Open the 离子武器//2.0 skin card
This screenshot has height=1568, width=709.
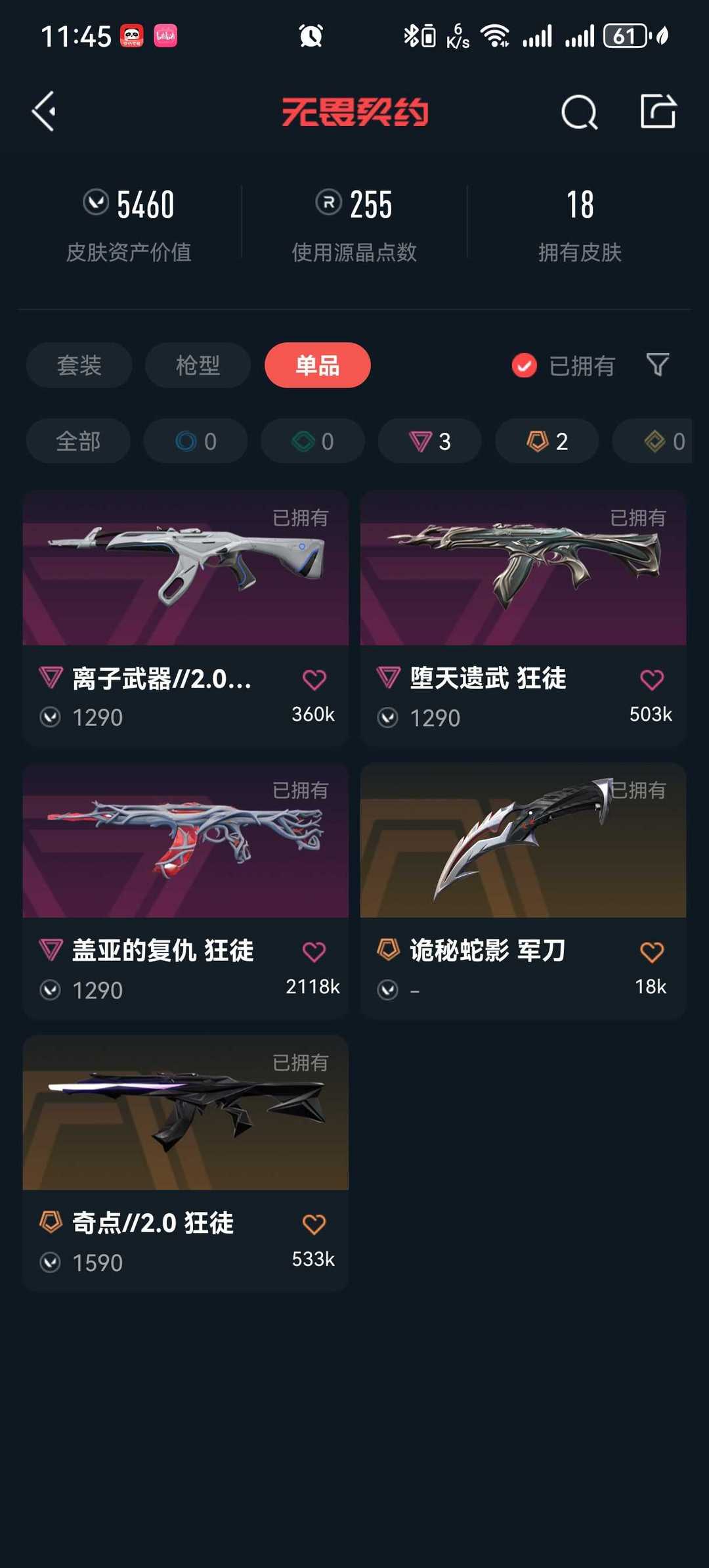[x=186, y=617]
